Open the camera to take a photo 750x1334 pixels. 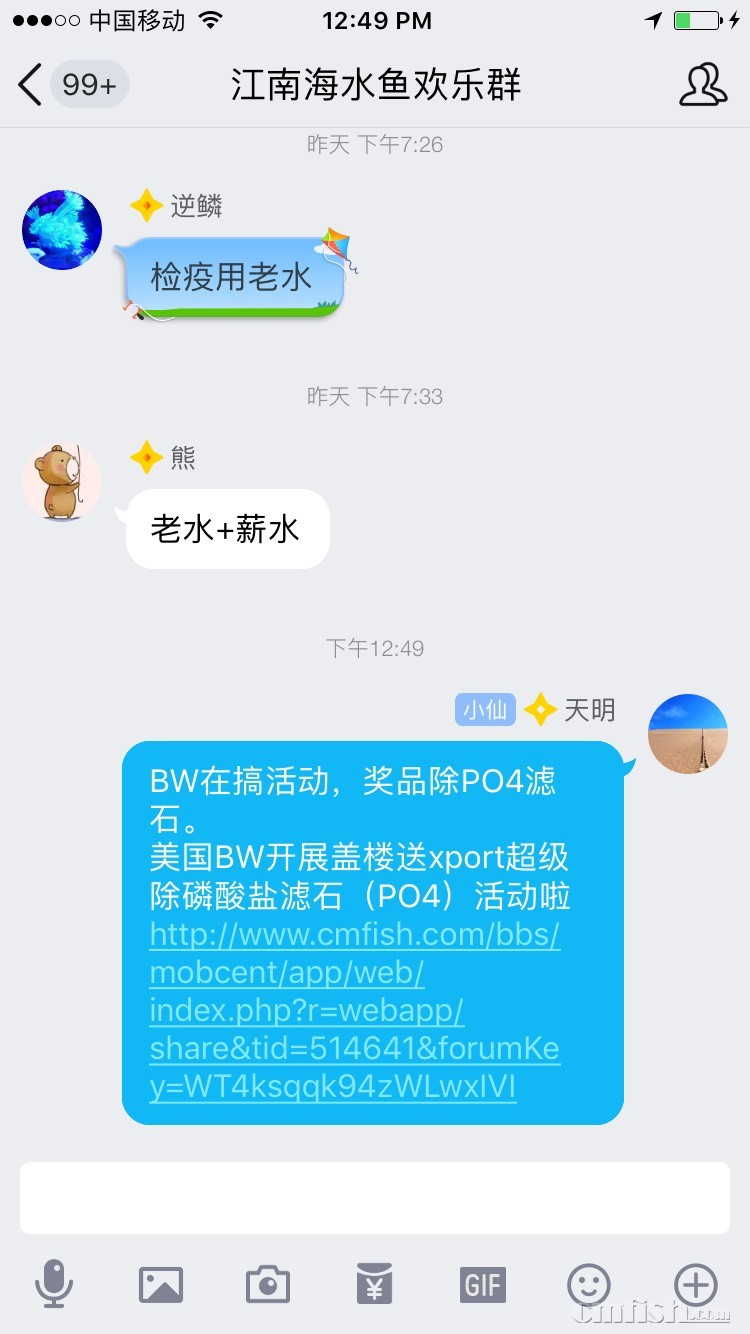[267, 1283]
